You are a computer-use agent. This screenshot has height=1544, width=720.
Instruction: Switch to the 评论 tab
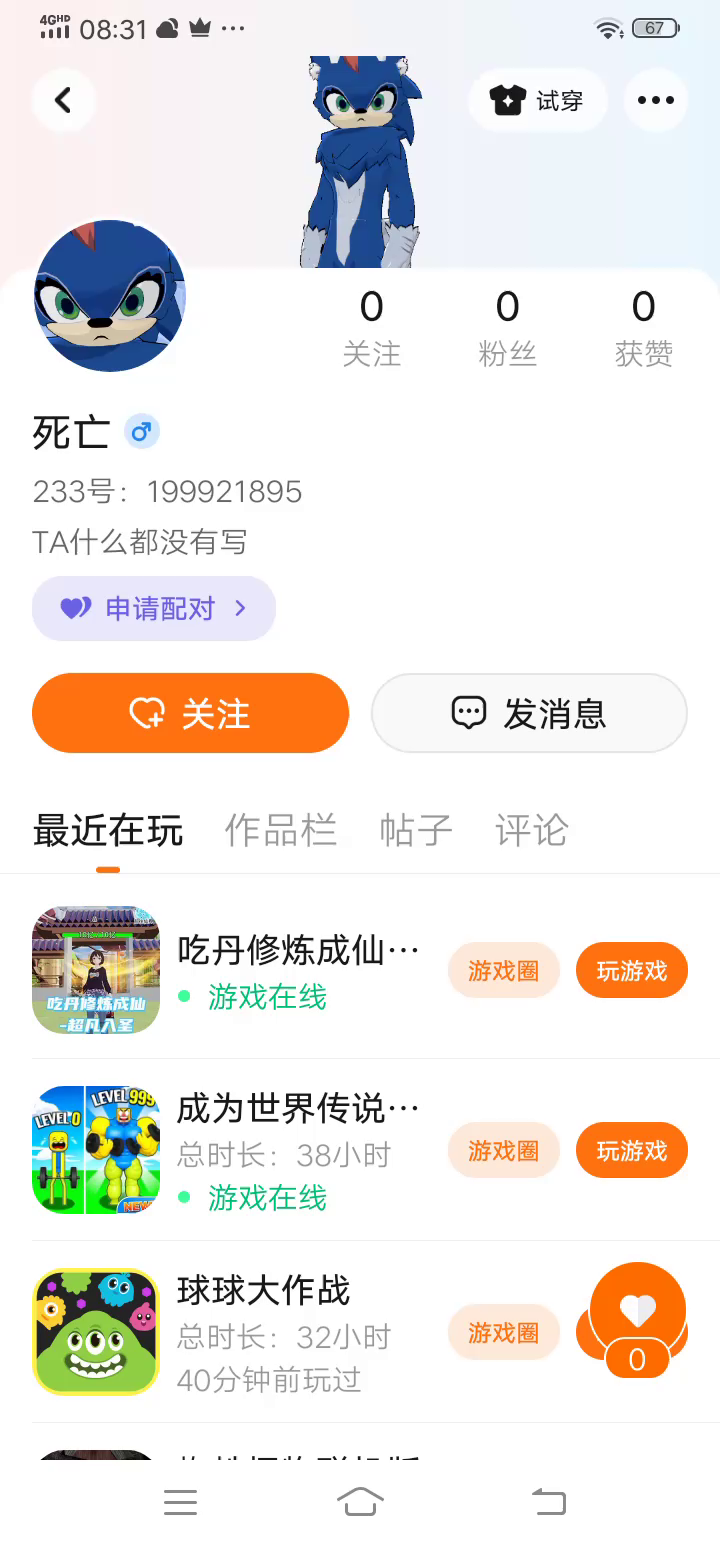pyautogui.click(x=531, y=830)
